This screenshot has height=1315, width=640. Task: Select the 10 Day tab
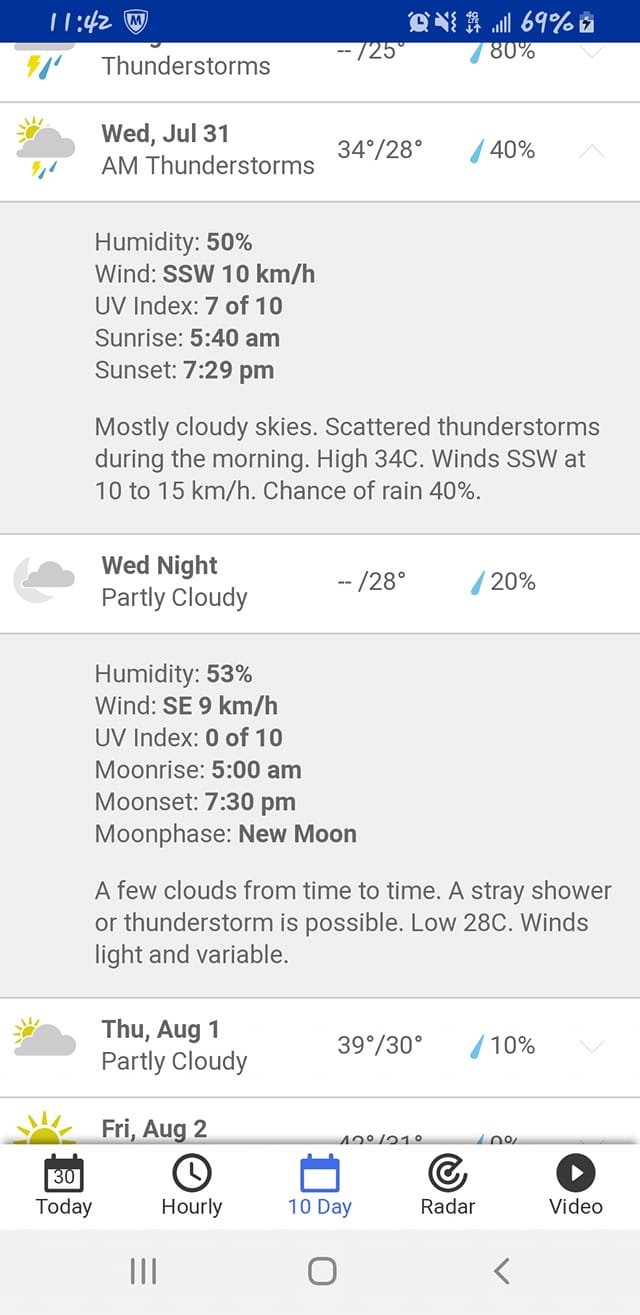point(320,1186)
